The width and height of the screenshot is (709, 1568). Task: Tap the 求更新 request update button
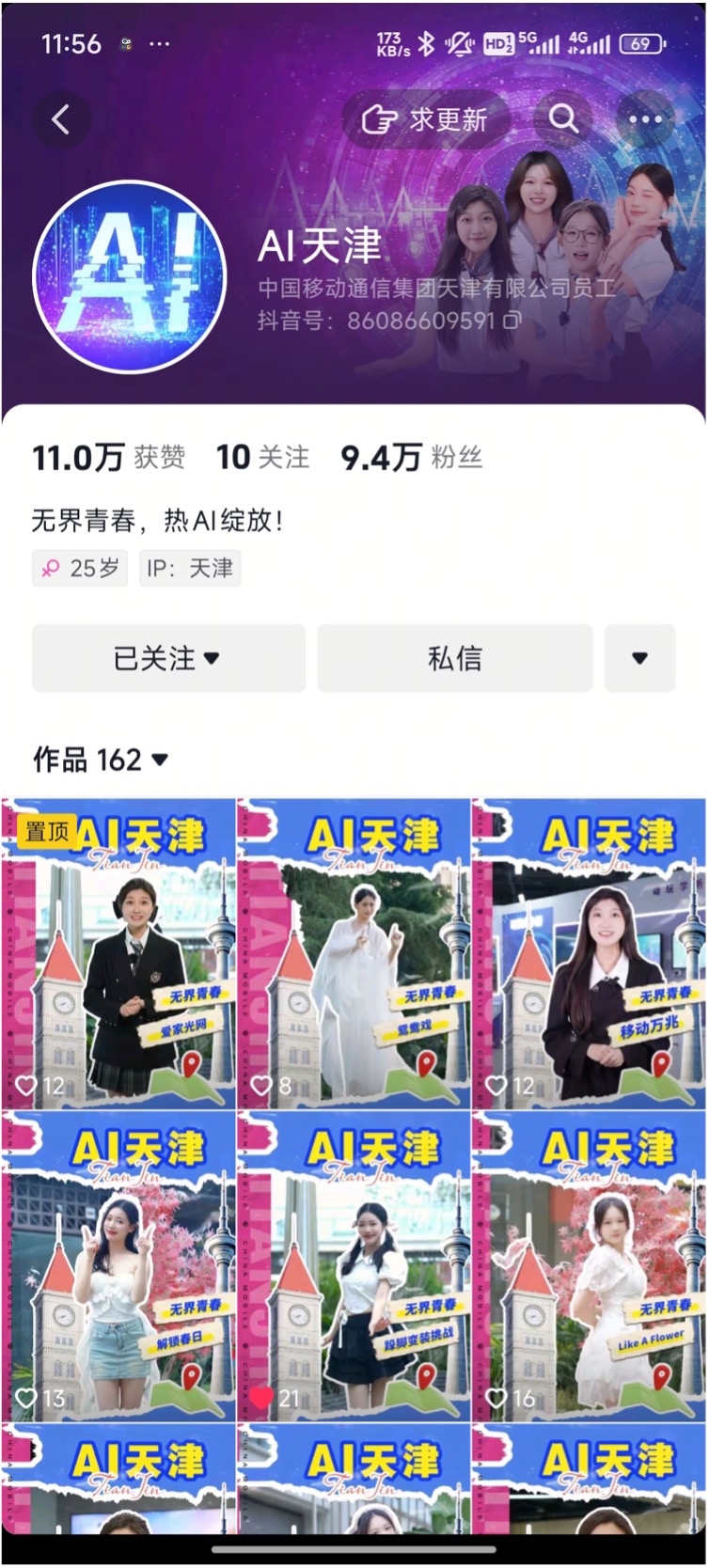[x=426, y=119]
